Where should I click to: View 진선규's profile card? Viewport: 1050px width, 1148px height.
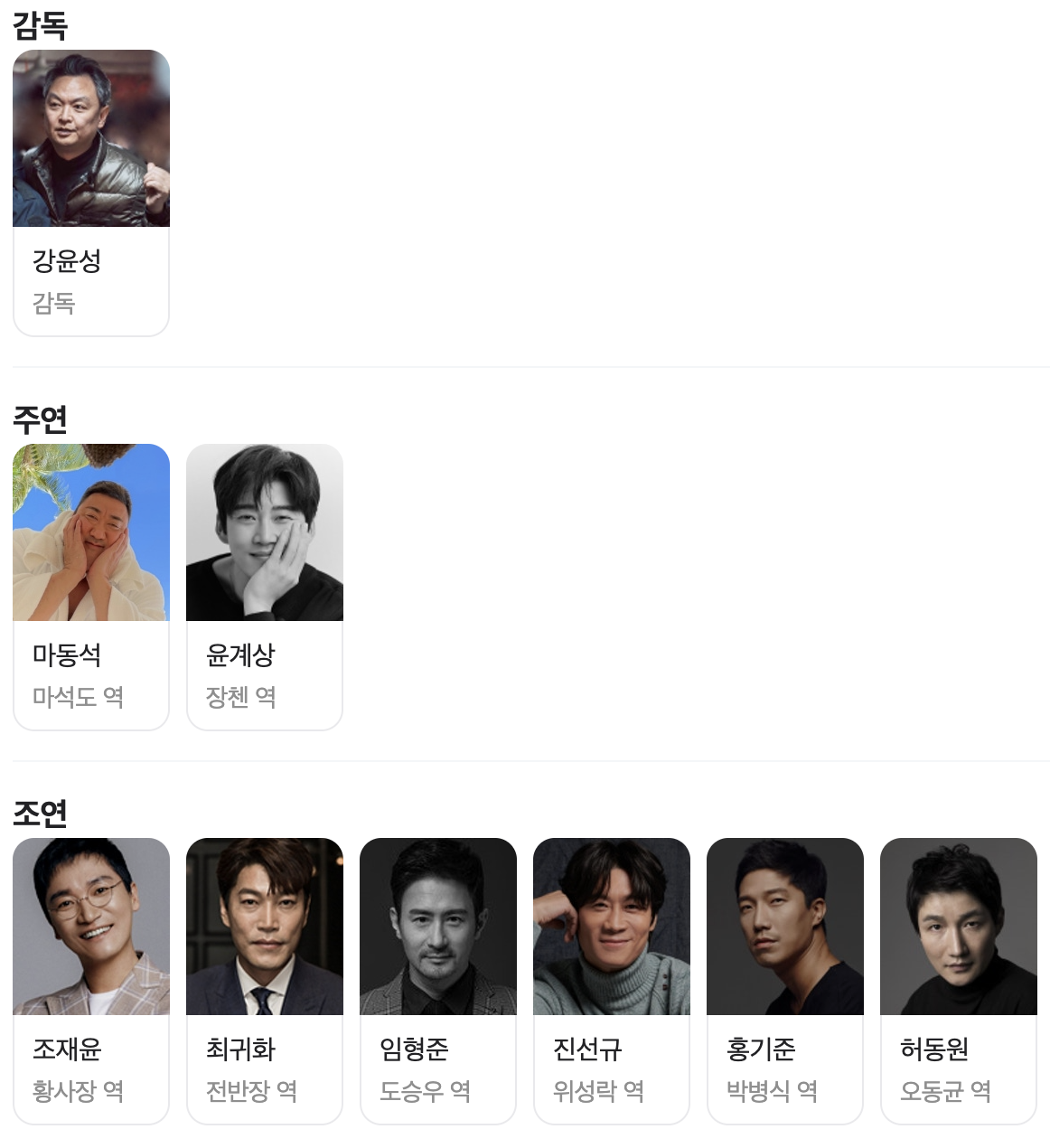(x=612, y=981)
